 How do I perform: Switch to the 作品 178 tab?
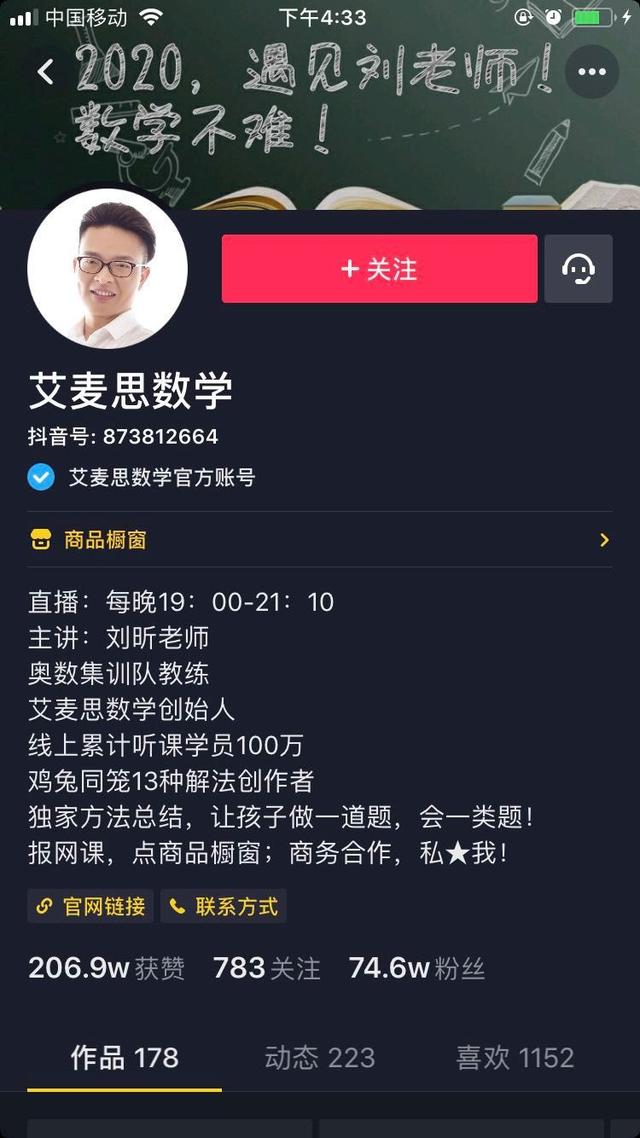[124, 1058]
